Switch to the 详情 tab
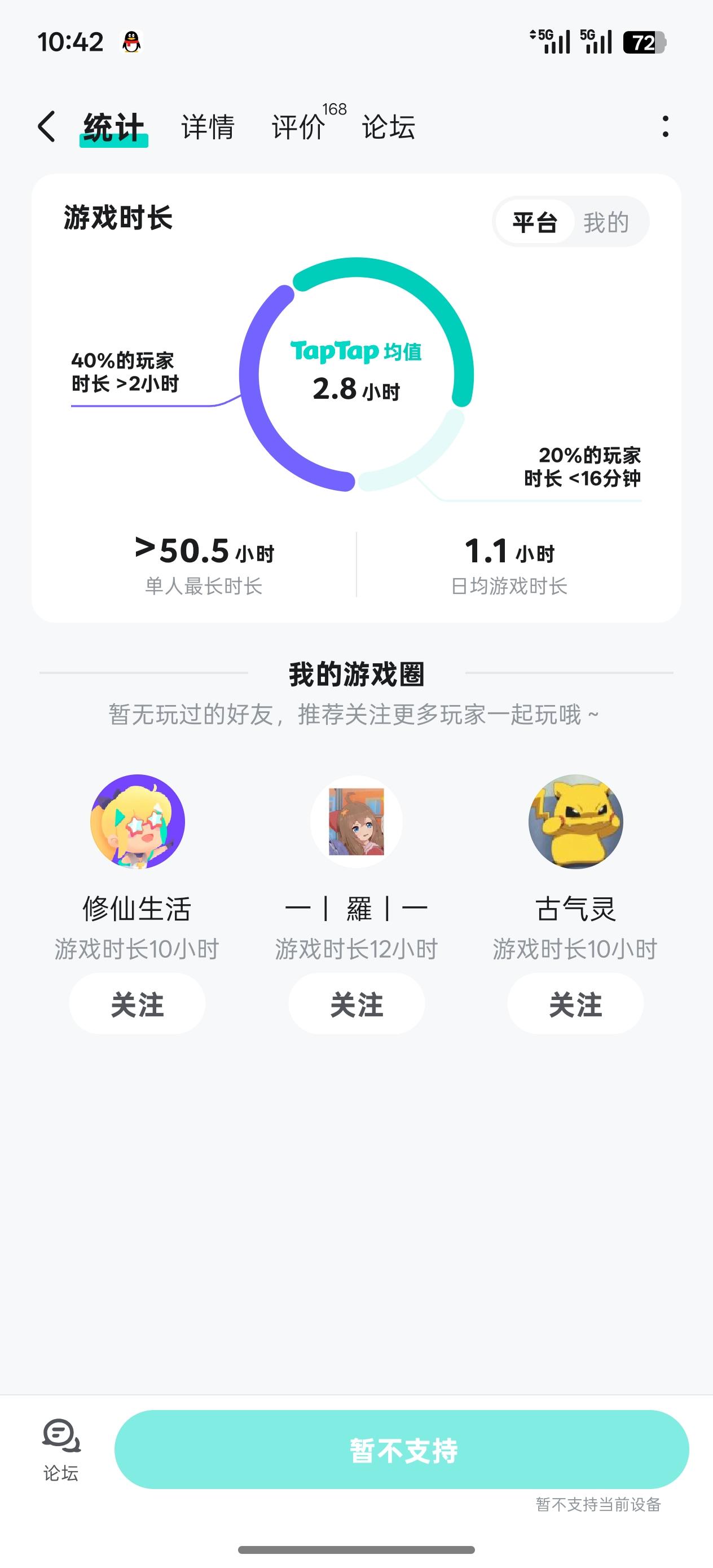Viewport: 713px width, 1568px height. [x=208, y=127]
